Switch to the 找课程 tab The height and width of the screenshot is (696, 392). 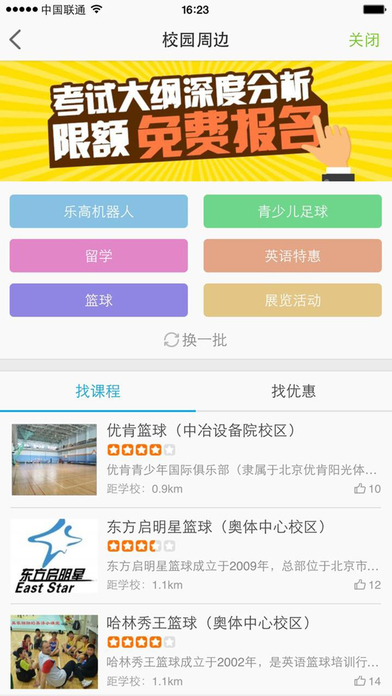coord(98,392)
